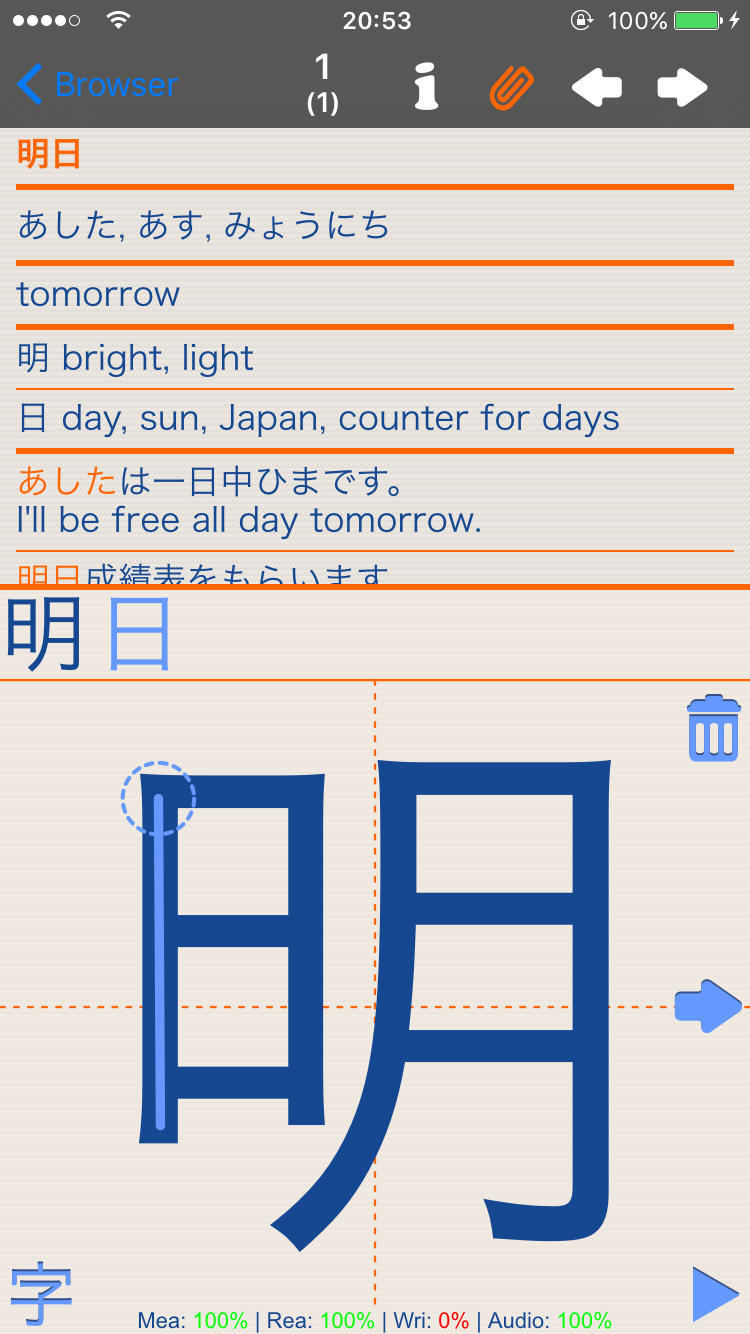
Task: Clear the drawing with the trash icon
Action: (x=713, y=729)
